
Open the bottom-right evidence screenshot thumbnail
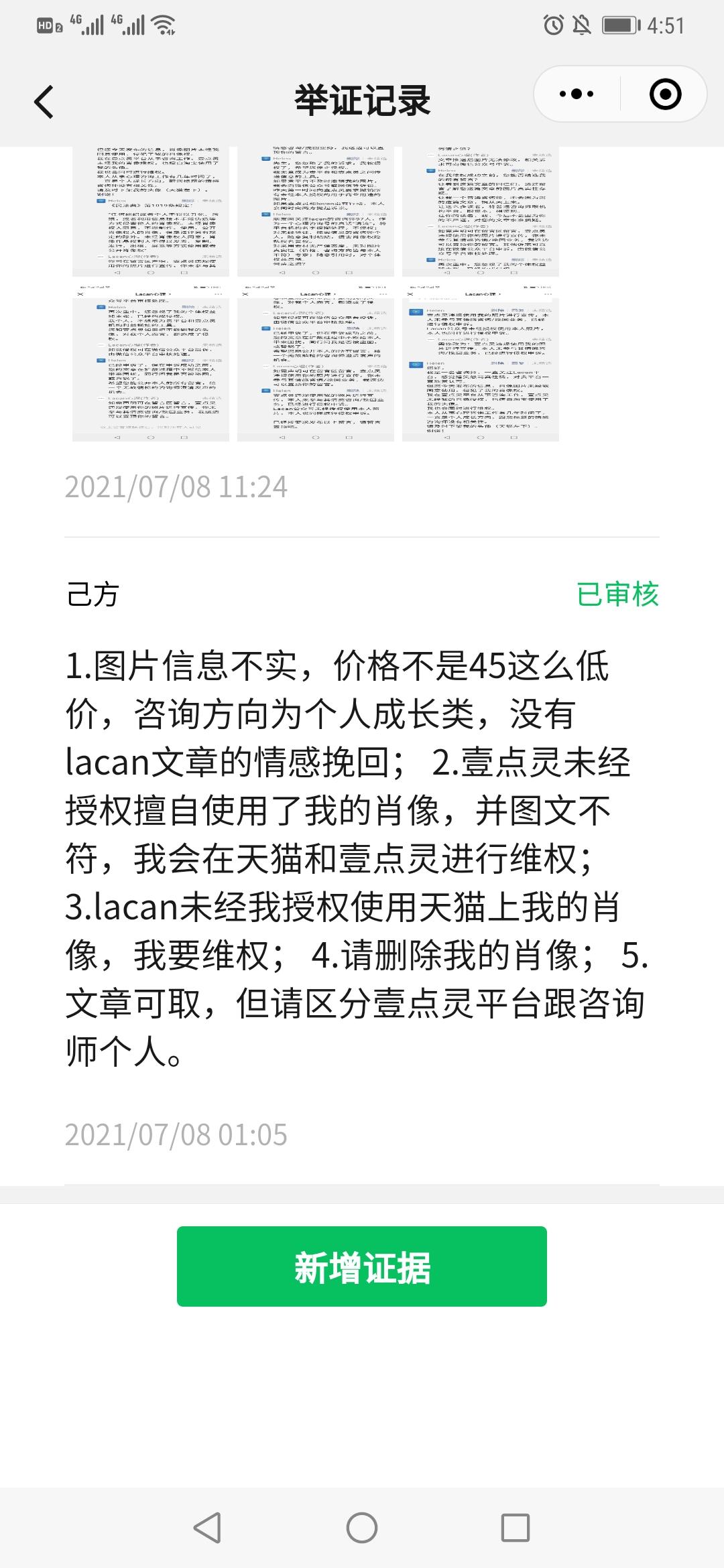click(x=481, y=362)
